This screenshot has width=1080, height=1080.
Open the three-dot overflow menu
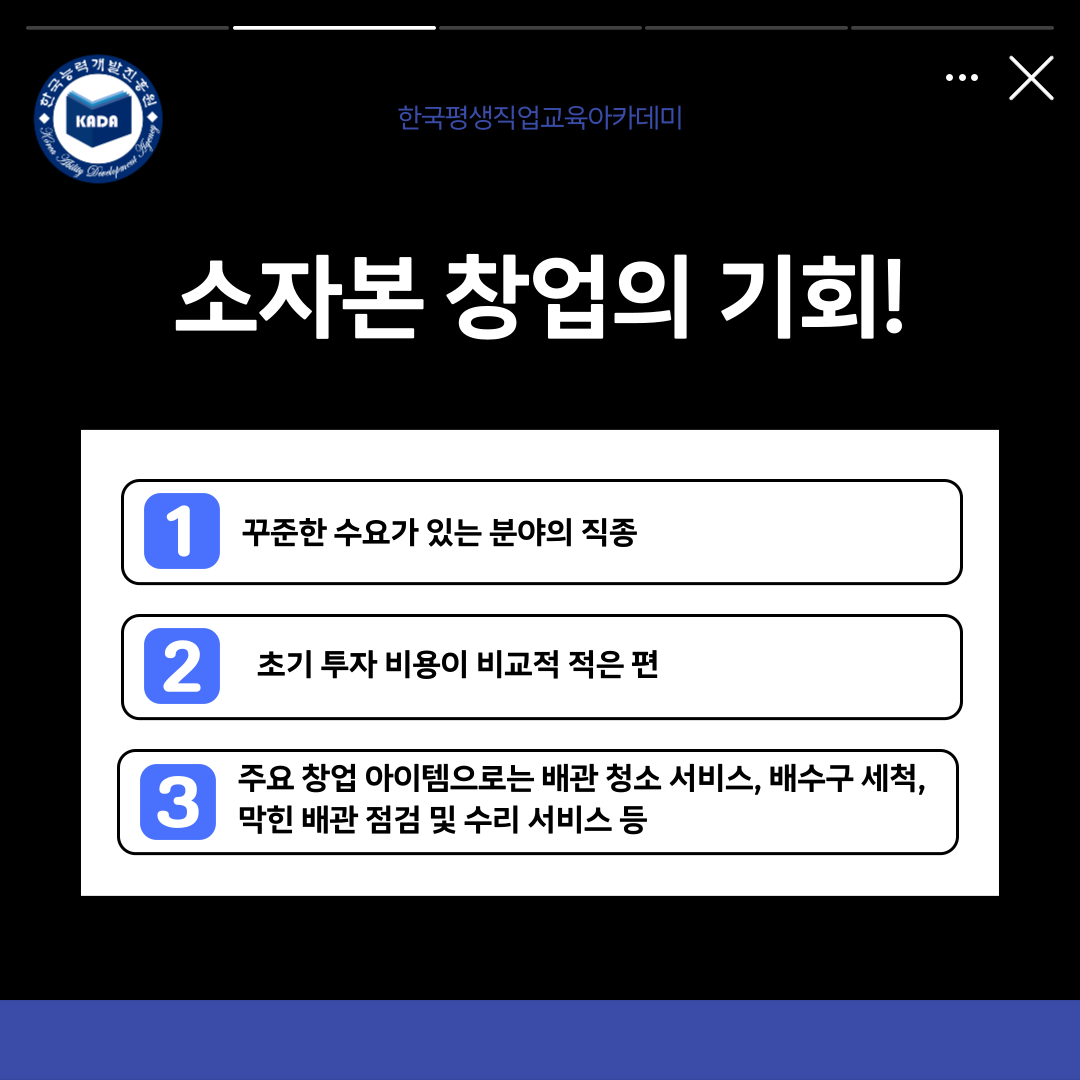(961, 78)
